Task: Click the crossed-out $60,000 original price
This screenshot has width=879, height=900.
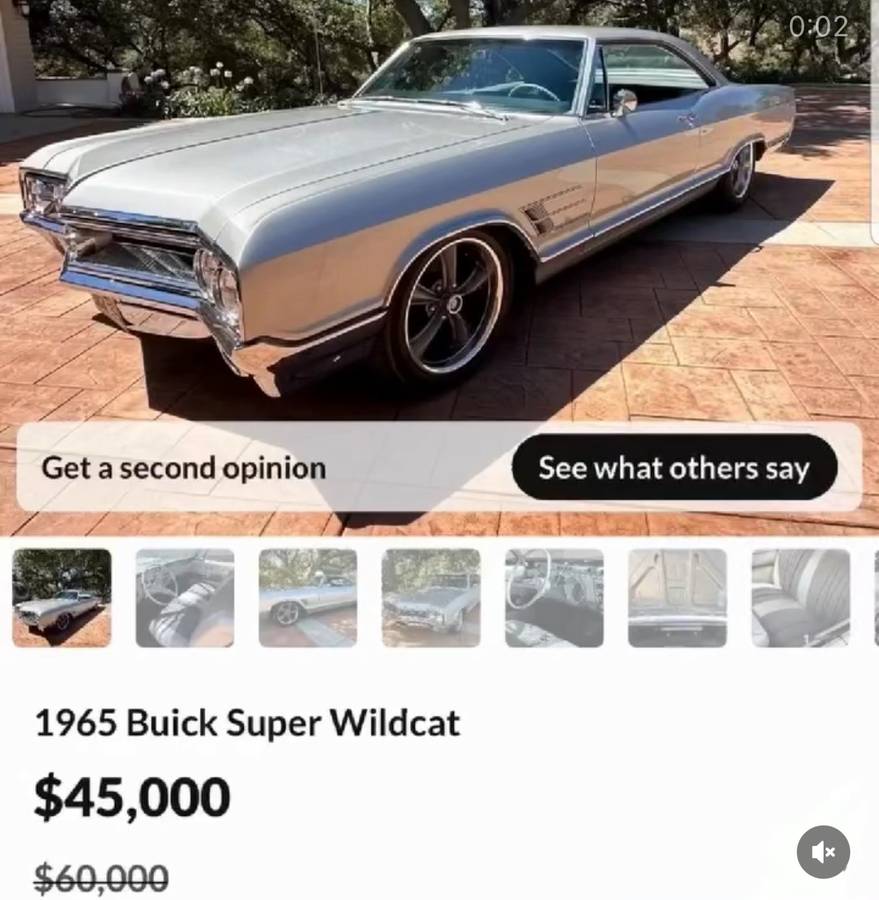Action: [101, 876]
